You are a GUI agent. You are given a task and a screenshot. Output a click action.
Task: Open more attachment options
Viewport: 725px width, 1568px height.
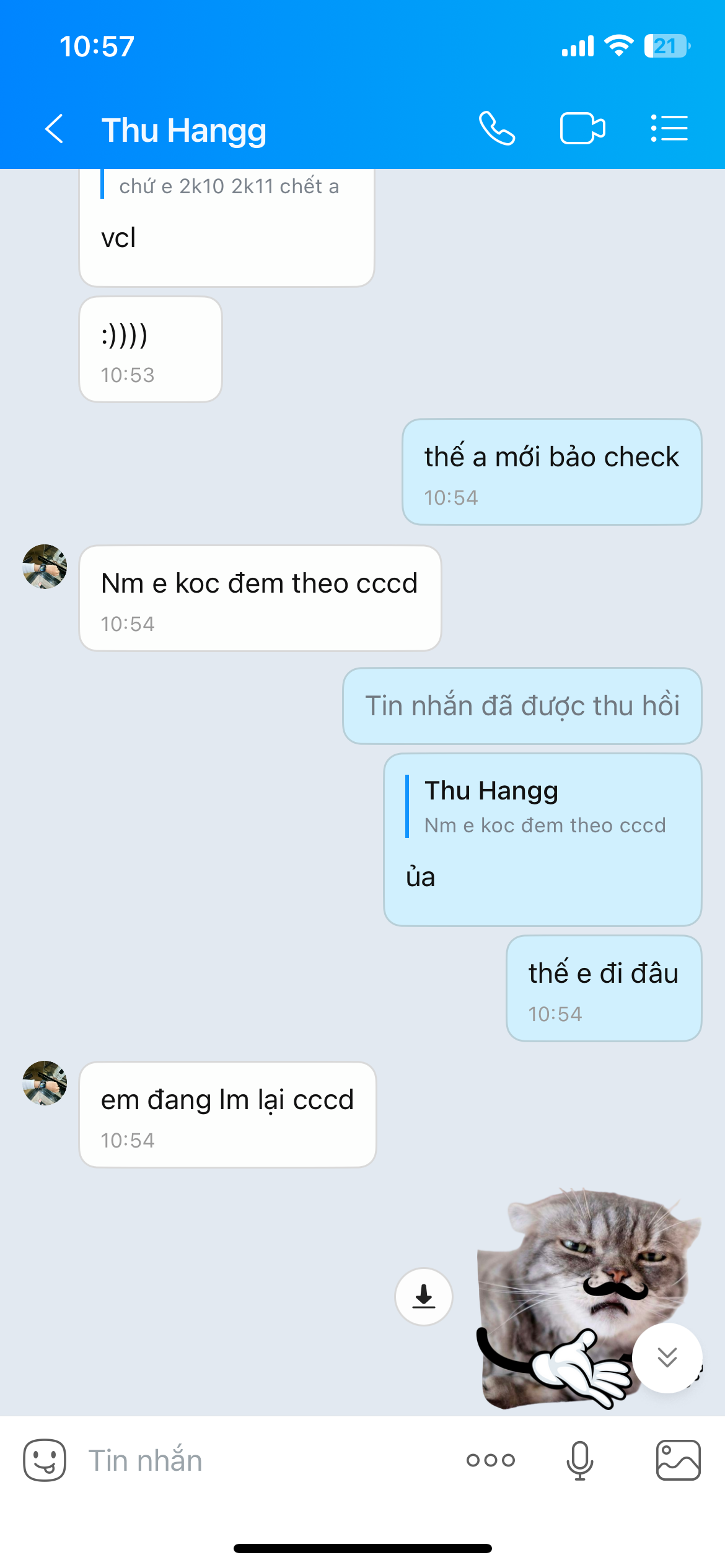coord(491,1460)
